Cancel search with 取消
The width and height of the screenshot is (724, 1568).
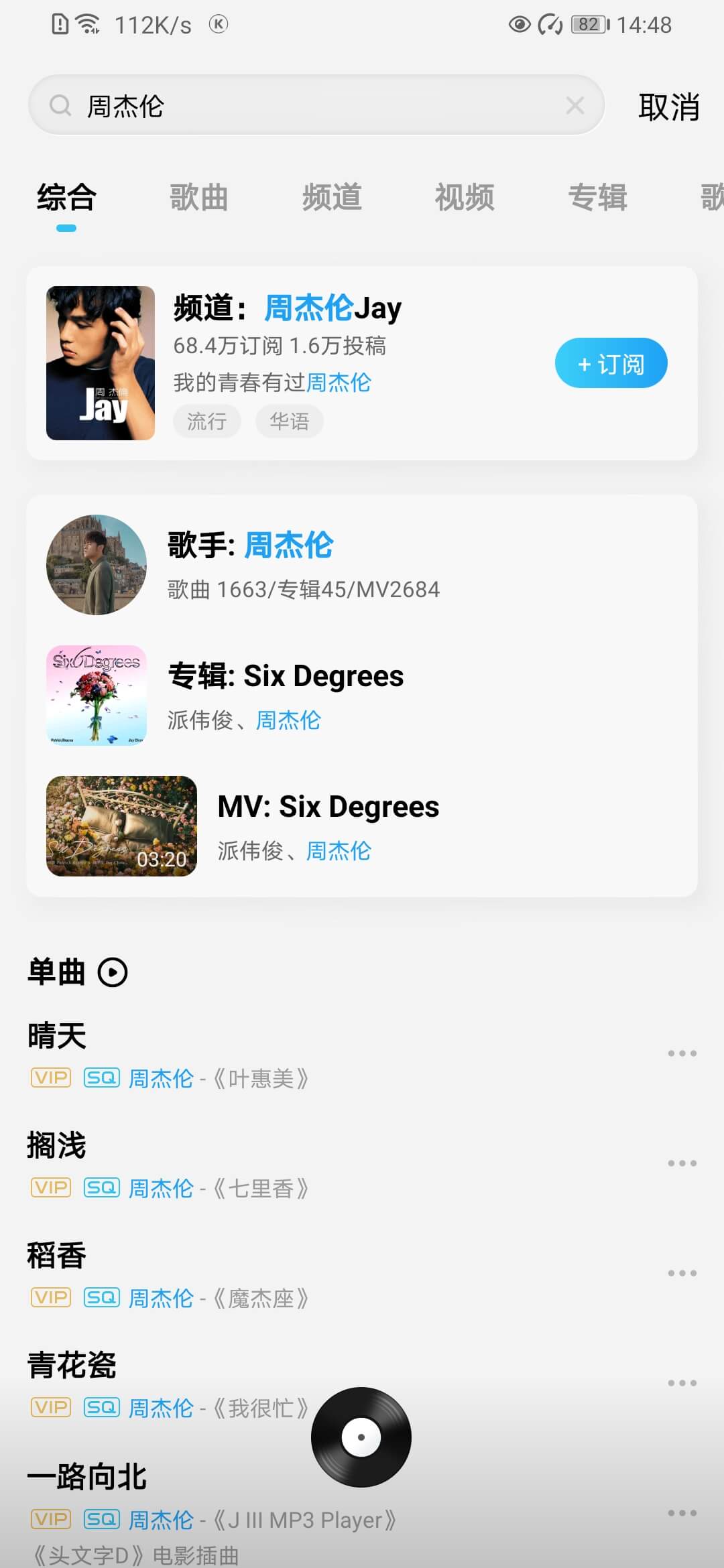click(x=668, y=105)
